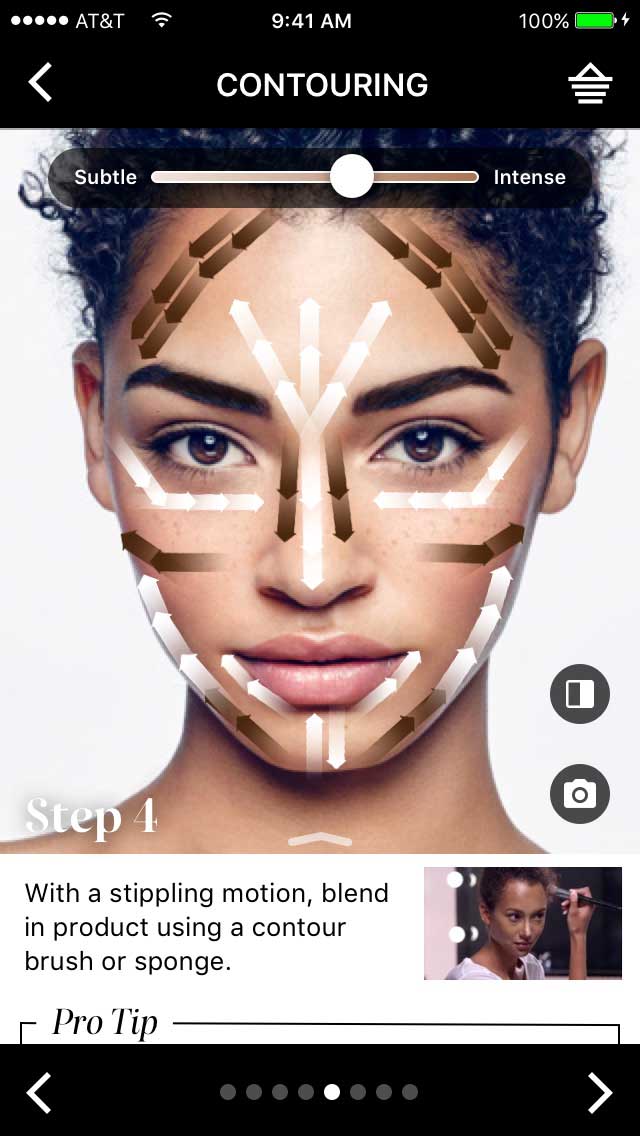Take a photo with the camera button
This screenshot has height=1136, width=640.
[580, 794]
